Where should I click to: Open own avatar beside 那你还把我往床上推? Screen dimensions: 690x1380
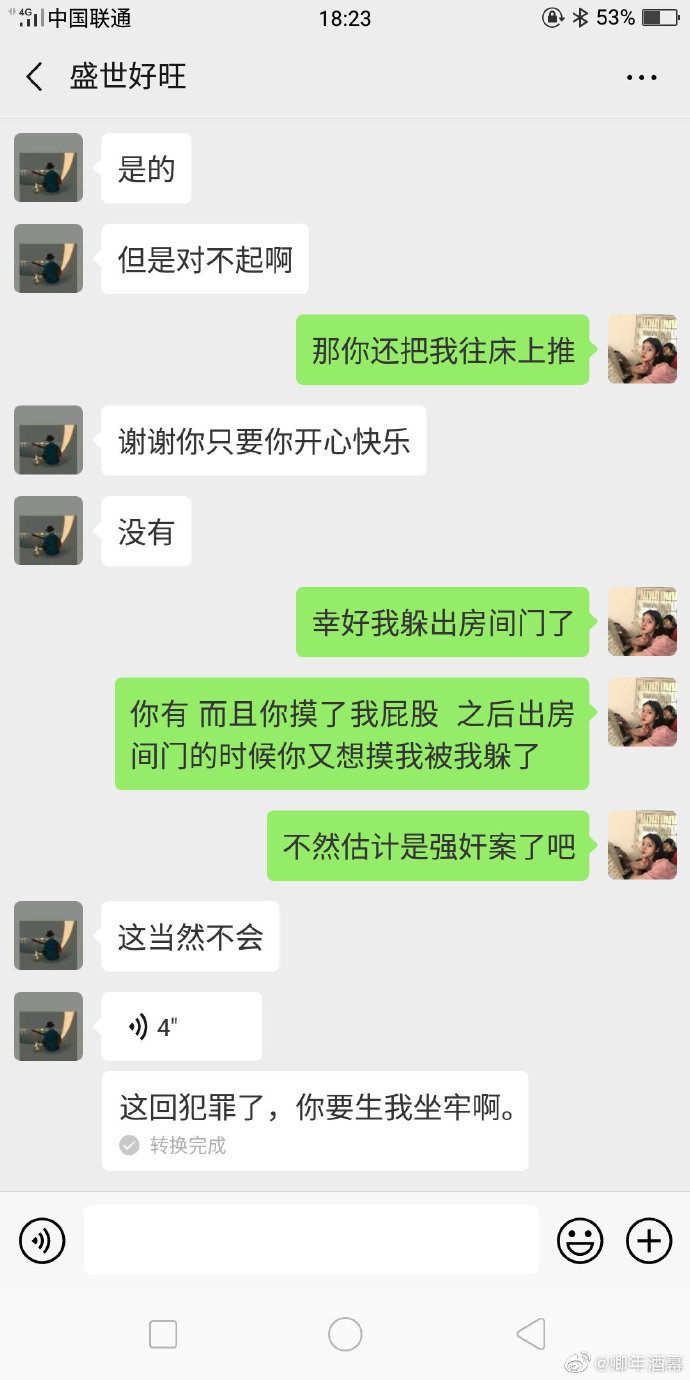tap(642, 349)
